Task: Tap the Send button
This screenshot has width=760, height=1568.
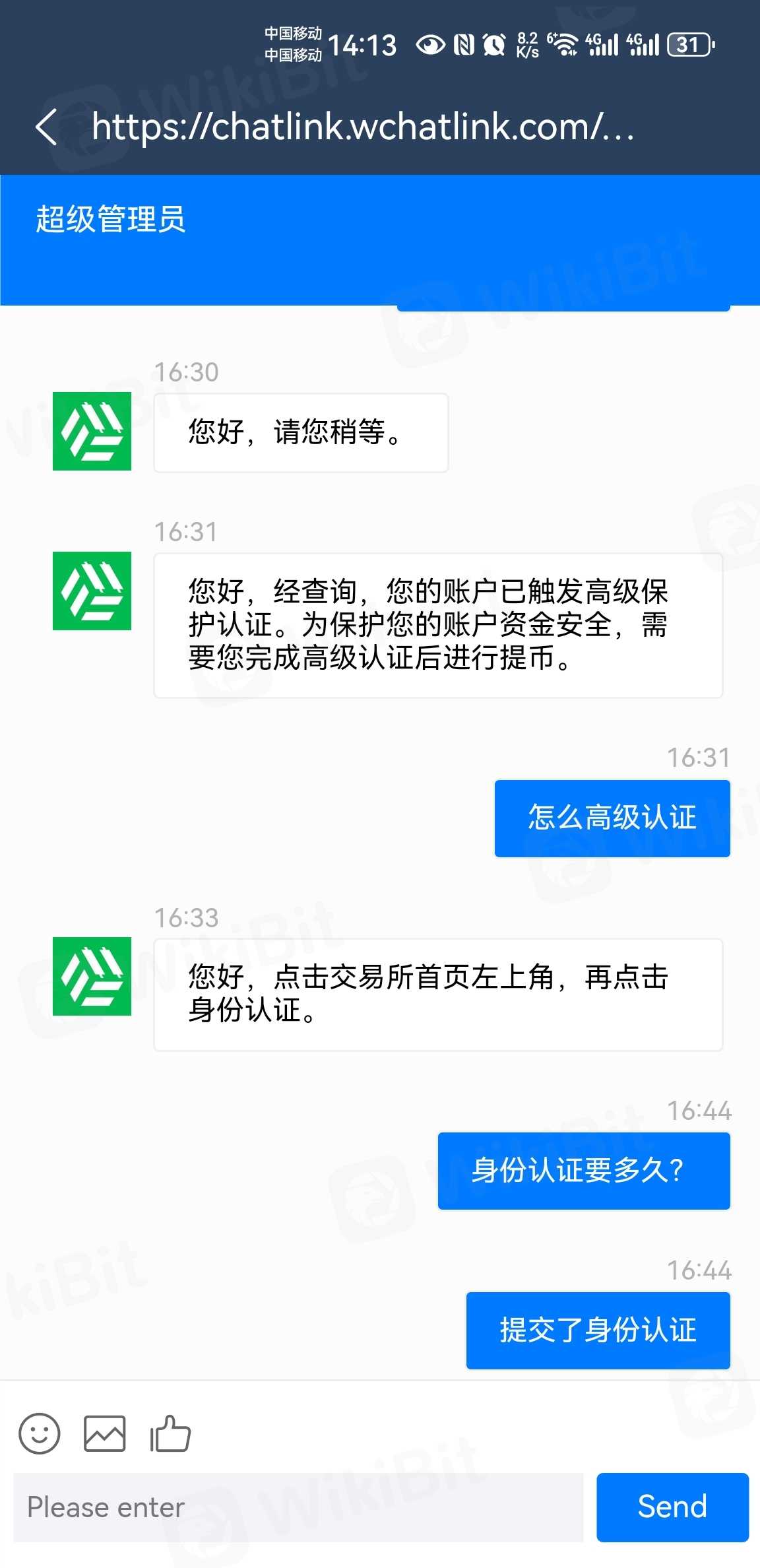Action: tap(672, 1507)
